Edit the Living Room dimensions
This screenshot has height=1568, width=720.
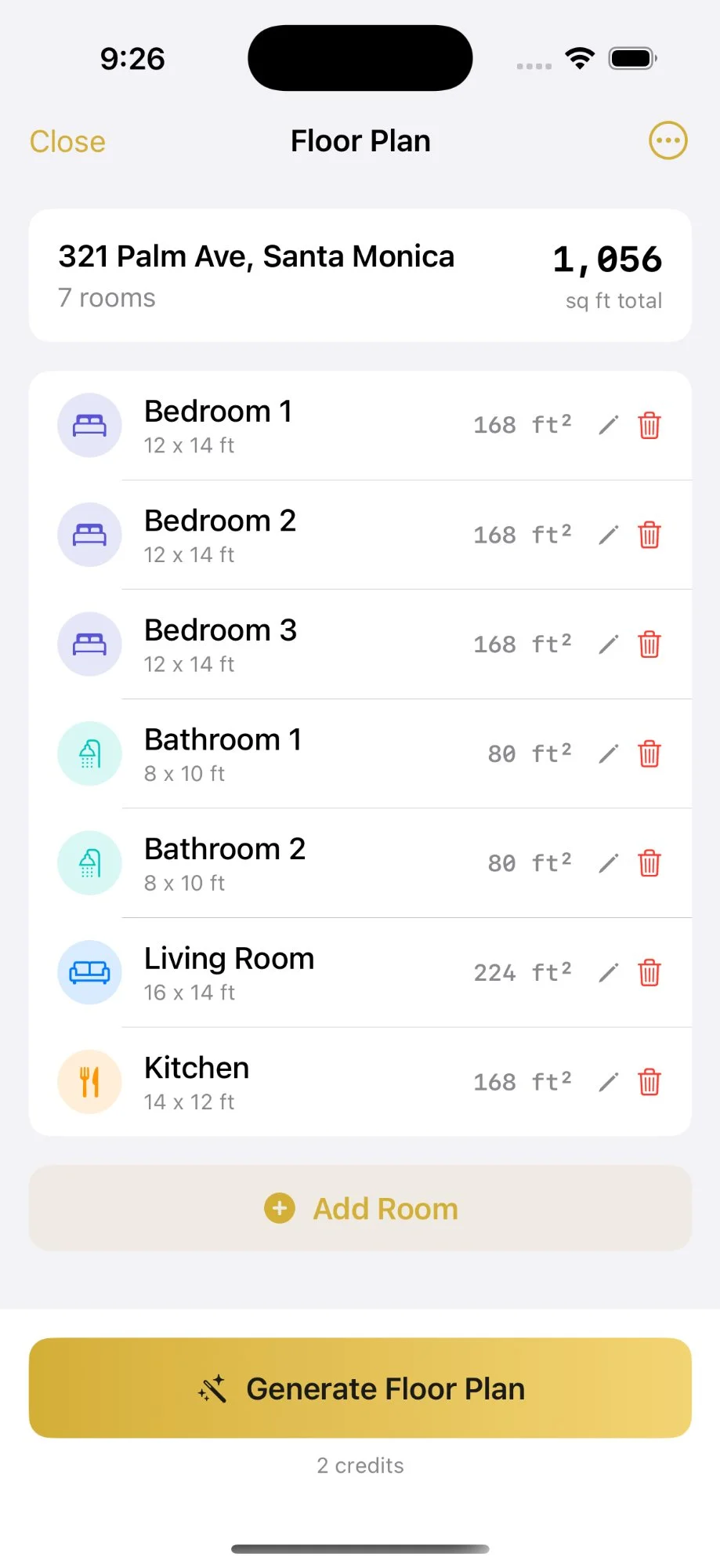[x=609, y=972]
